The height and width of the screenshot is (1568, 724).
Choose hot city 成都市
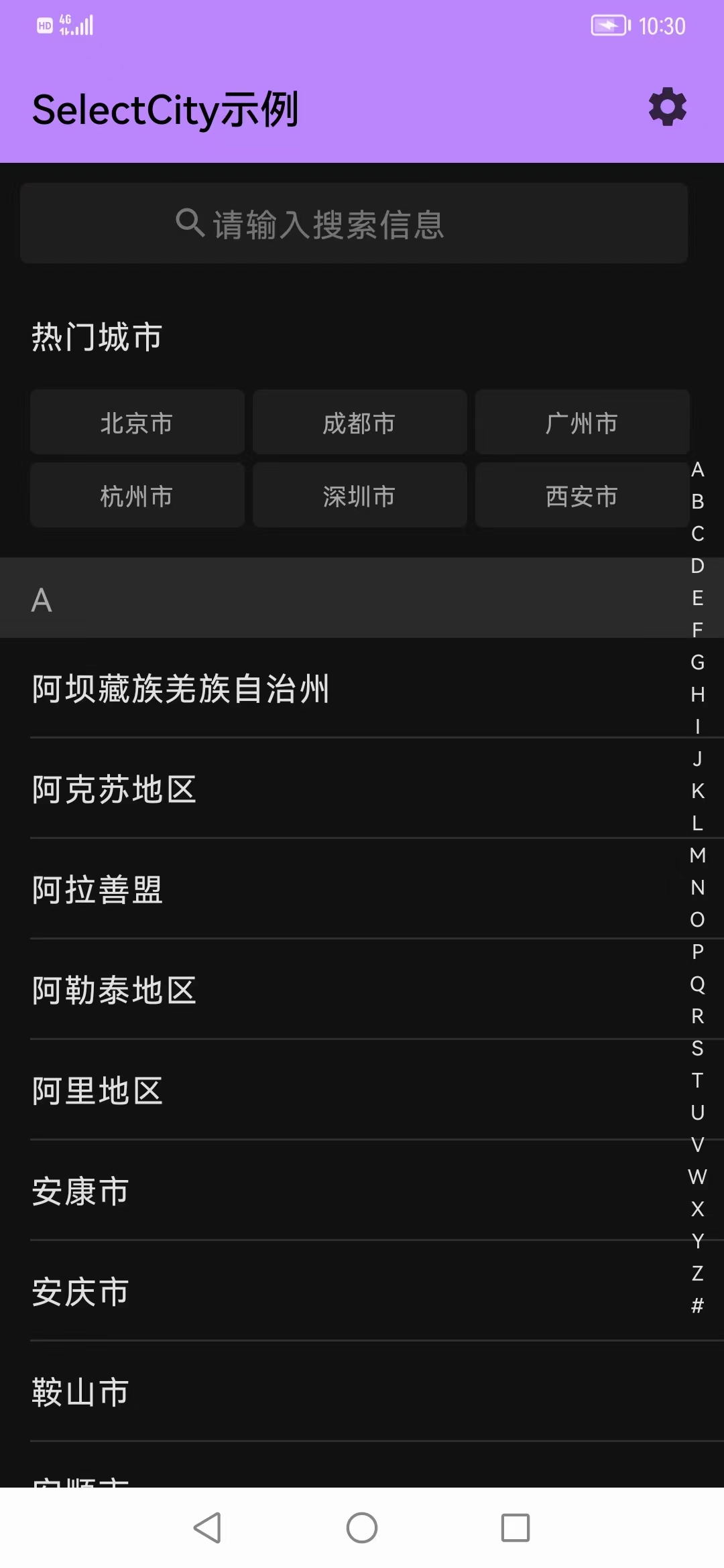(x=359, y=423)
